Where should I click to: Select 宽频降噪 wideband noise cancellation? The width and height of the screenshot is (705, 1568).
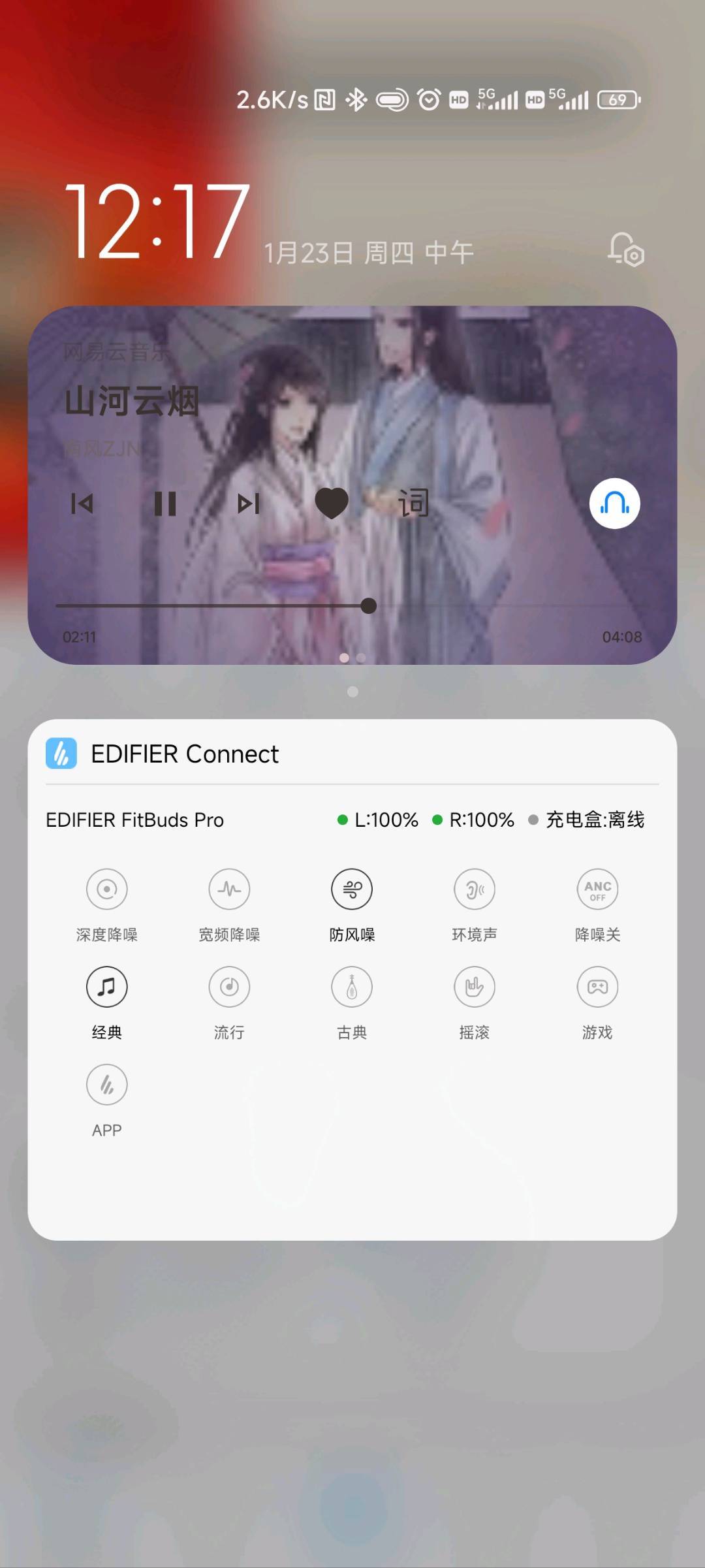(x=229, y=889)
